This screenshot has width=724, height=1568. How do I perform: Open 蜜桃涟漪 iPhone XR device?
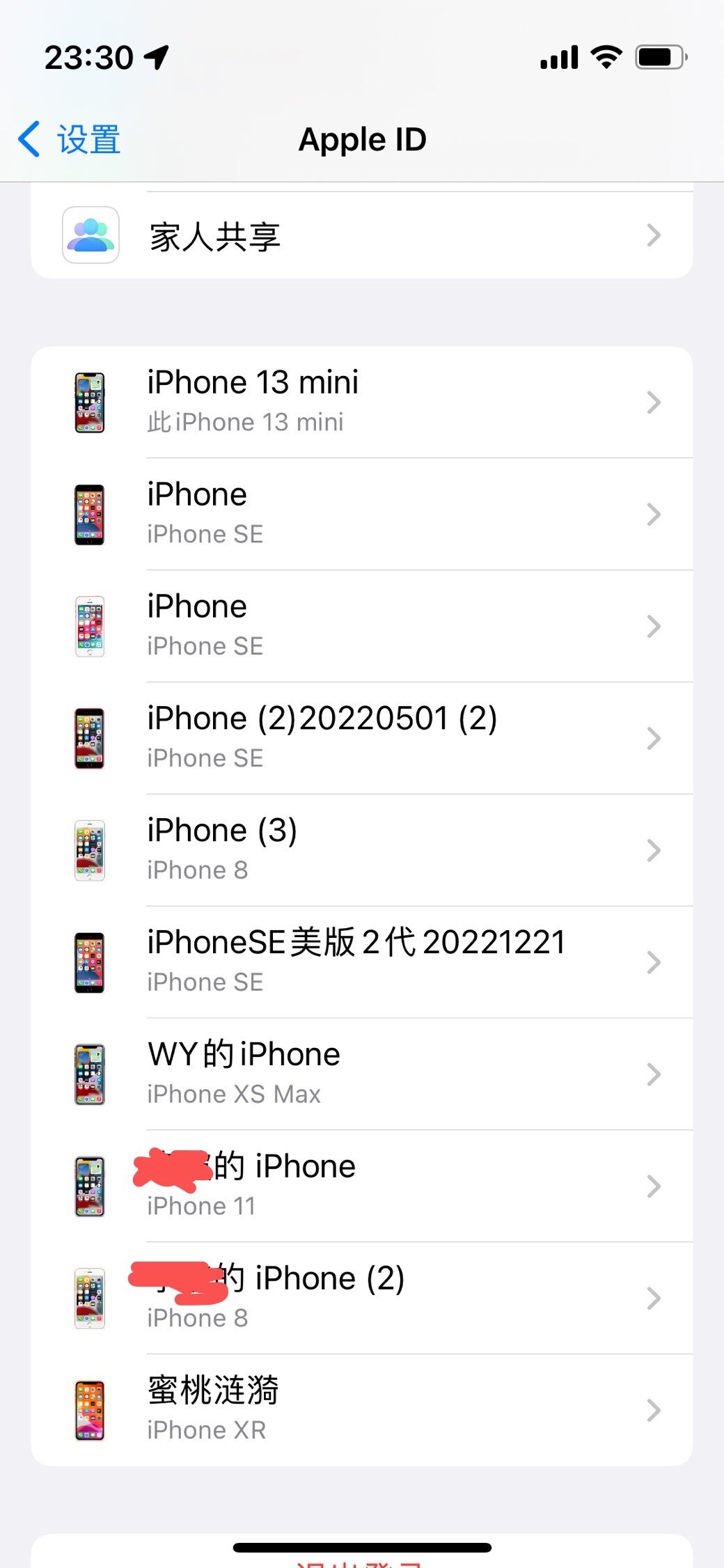click(362, 1411)
